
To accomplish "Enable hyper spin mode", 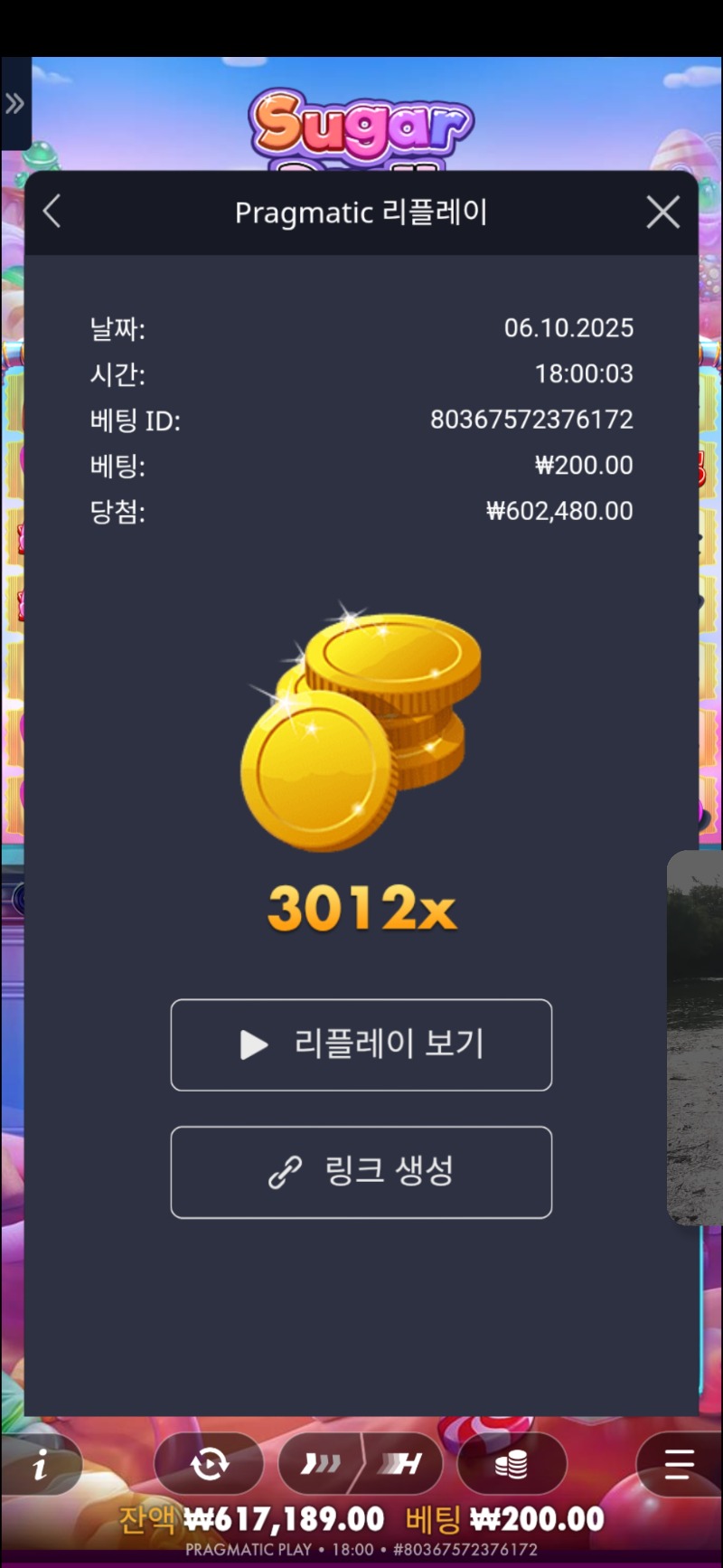I will [x=401, y=1463].
